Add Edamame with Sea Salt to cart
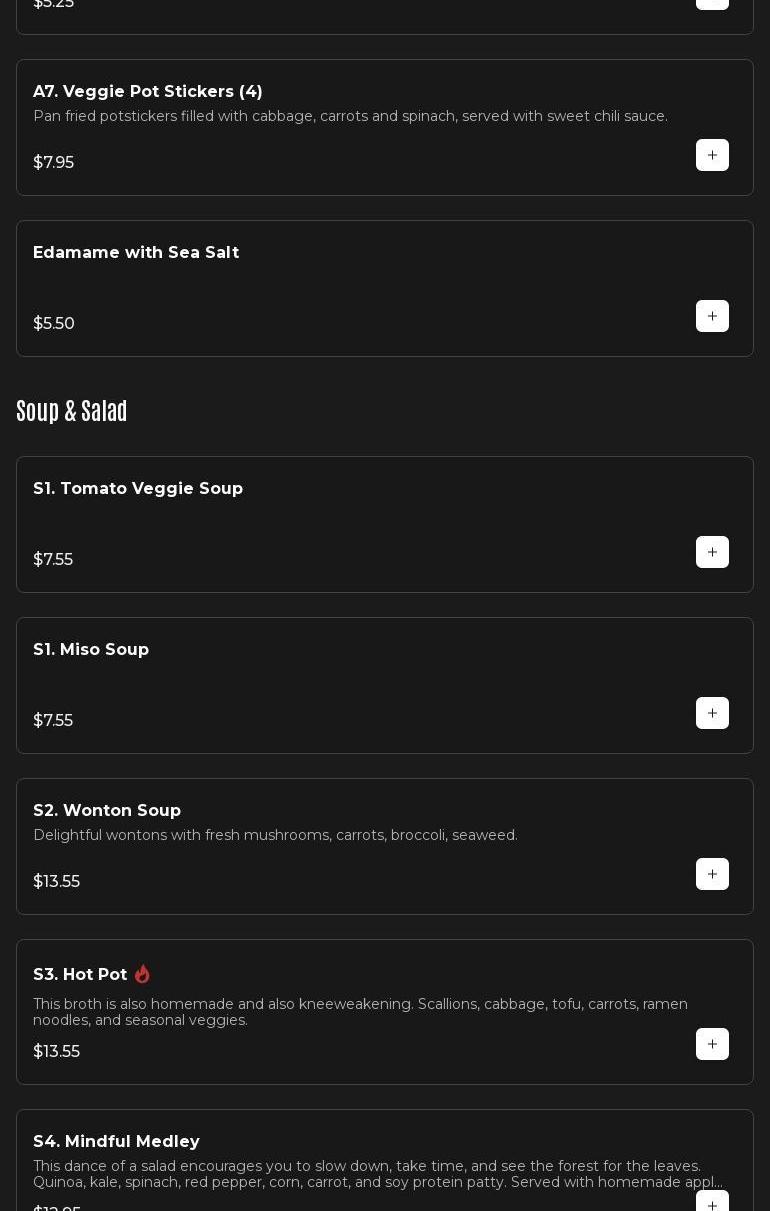Image resolution: width=770 pixels, height=1211 pixels. [712, 316]
